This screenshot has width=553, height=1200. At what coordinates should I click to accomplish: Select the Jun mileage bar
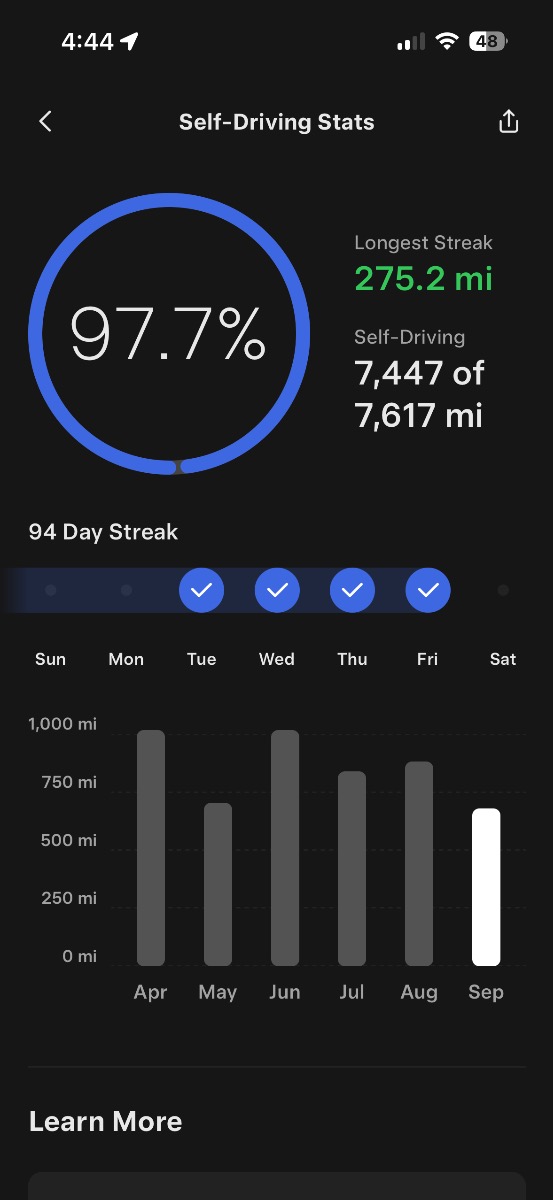285,848
